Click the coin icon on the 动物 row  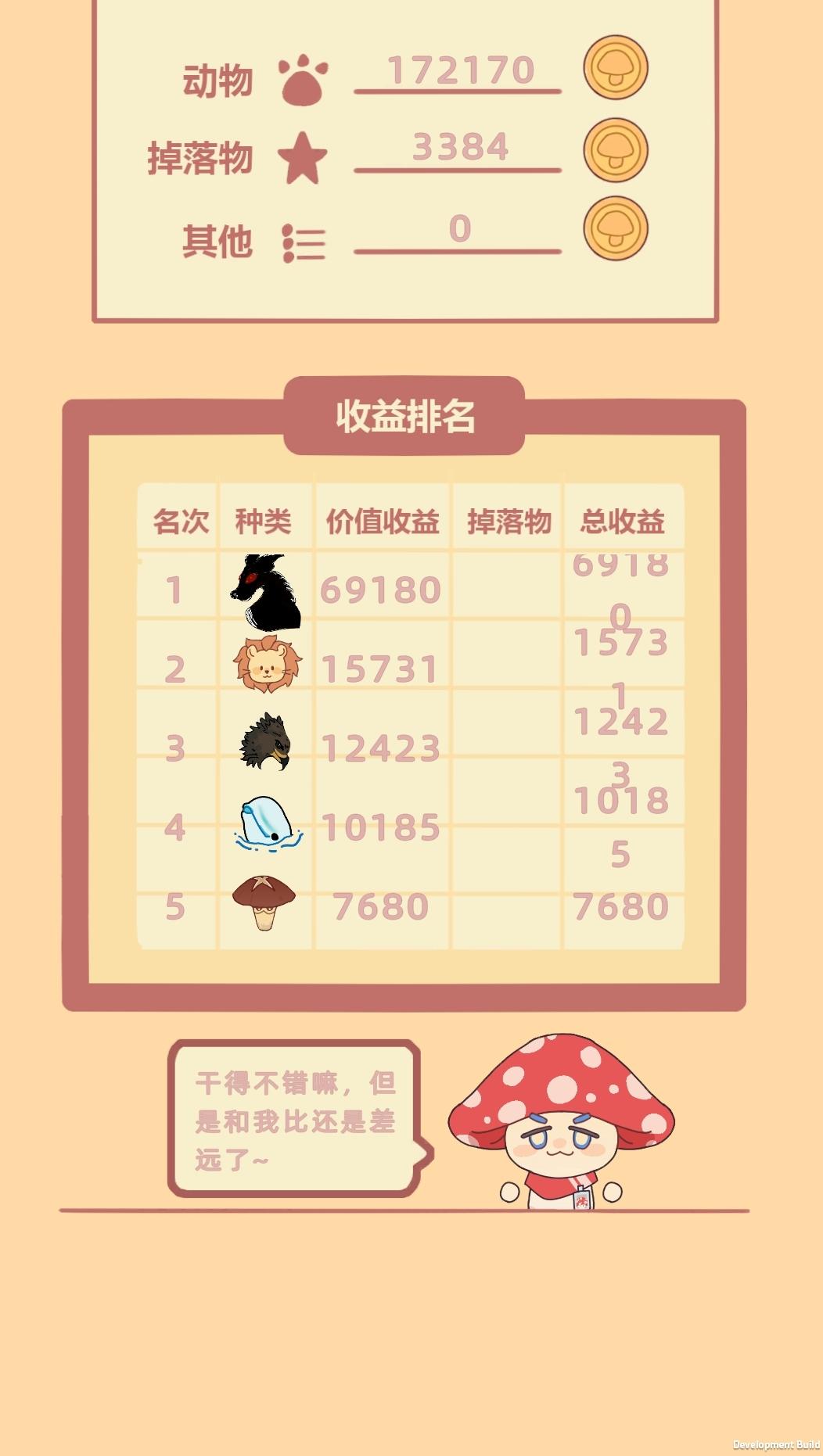pyautogui.click(x=616, y=69)
